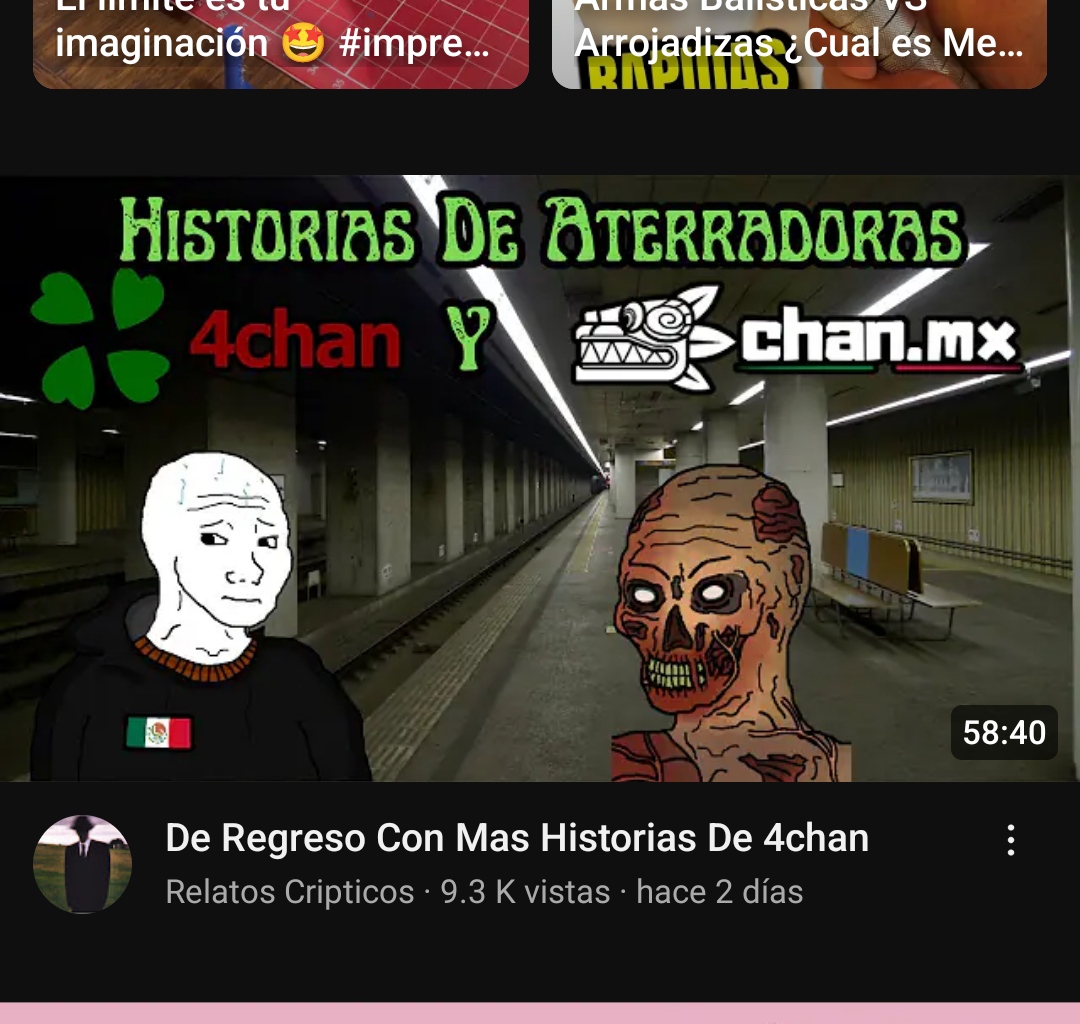
Task: Open the short about 'imaginación #impre…'
Action: click(x=280, y=44)
